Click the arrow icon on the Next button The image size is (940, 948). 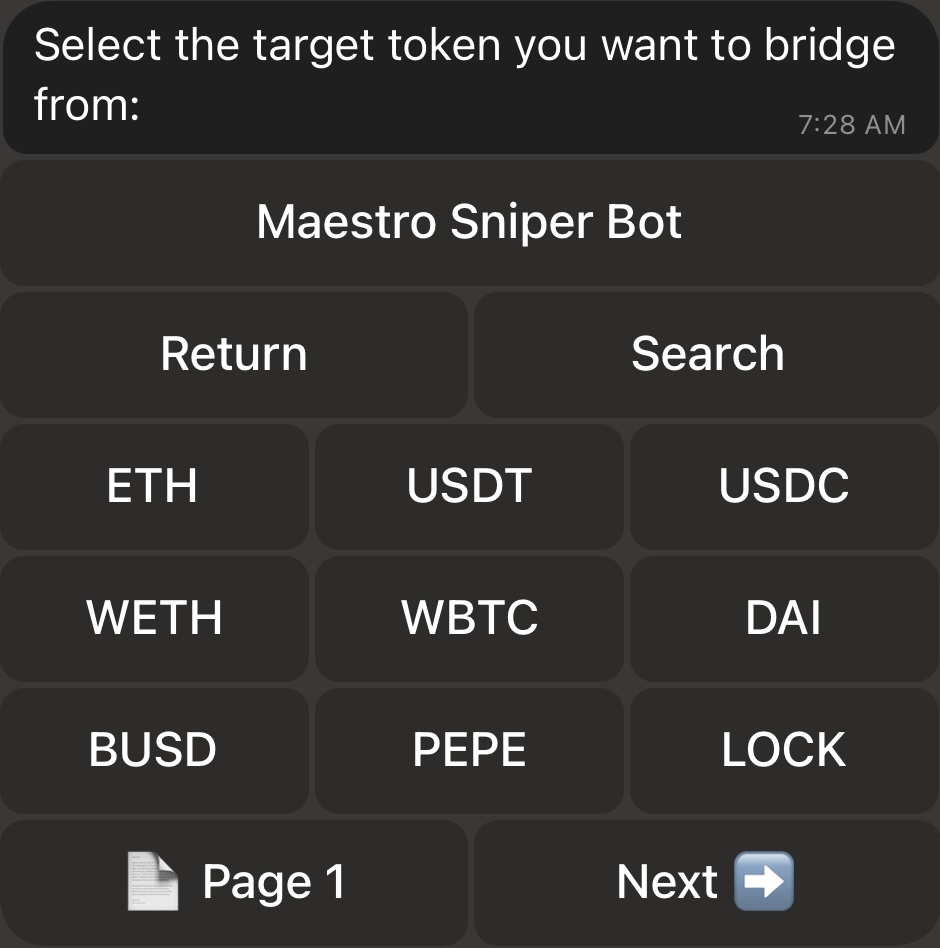(762, 881)
